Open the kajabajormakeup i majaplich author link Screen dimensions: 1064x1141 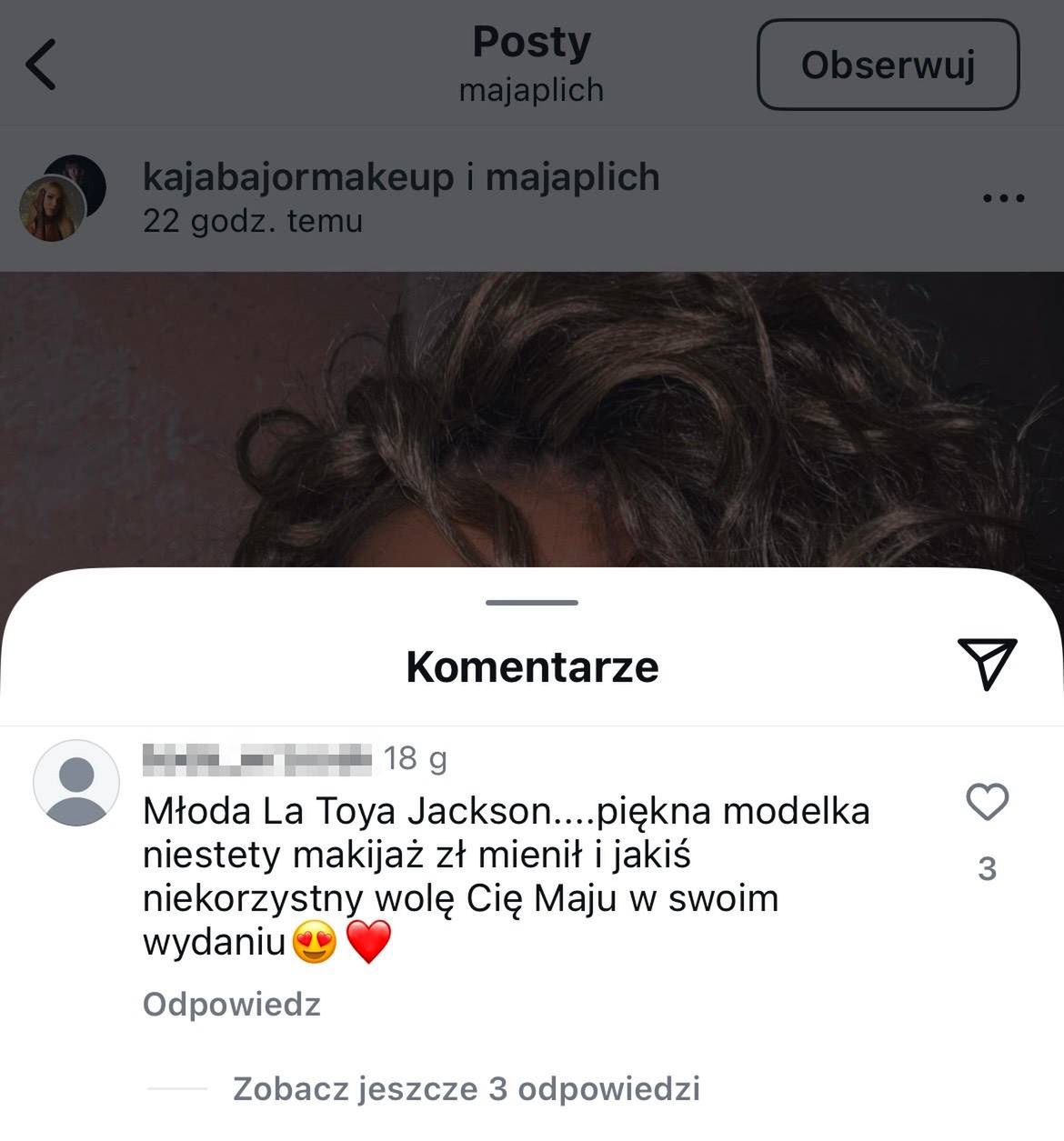point(401,176)
